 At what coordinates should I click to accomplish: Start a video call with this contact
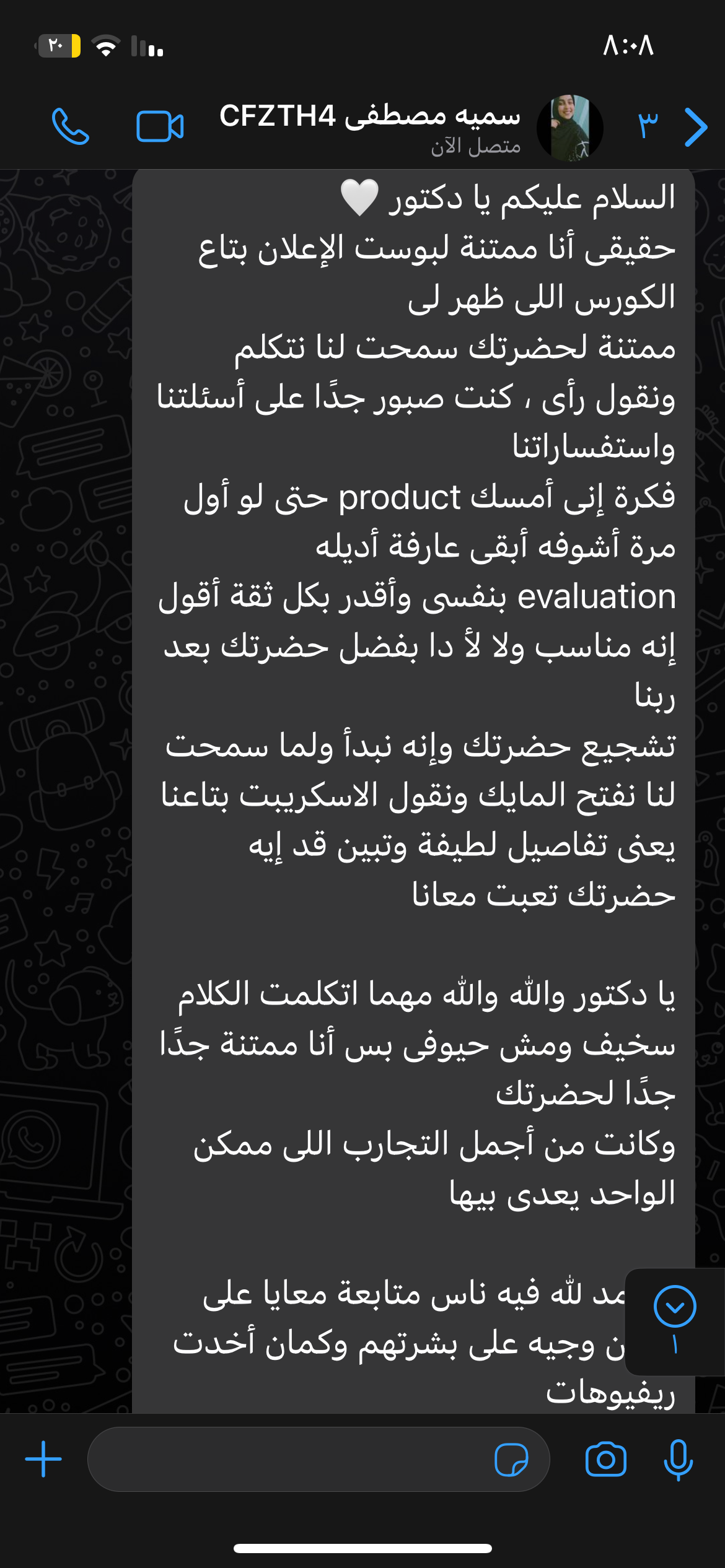[160, 126]
